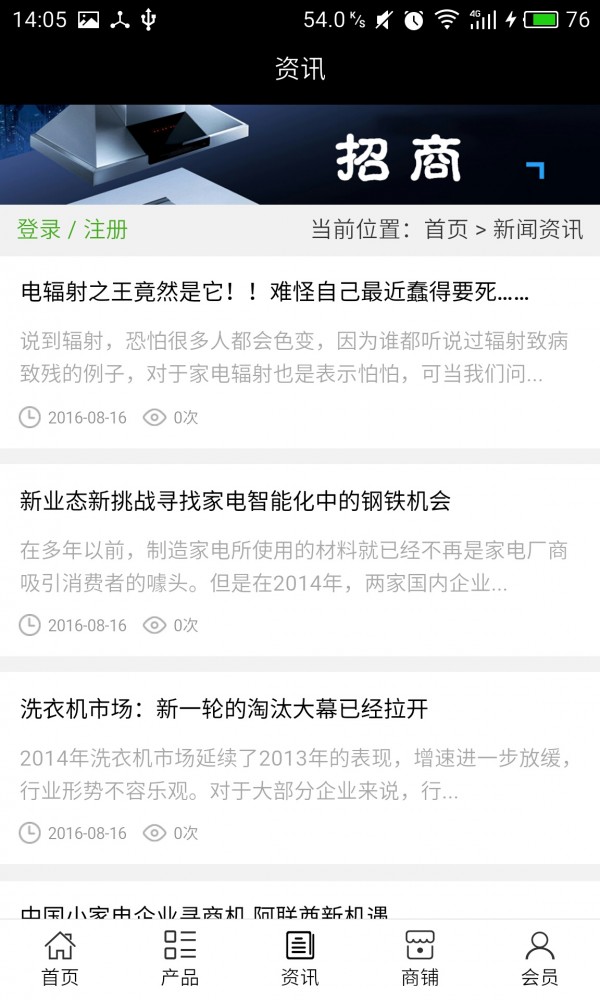Go to 首页 in the breadcrumb
The height and width of the screenshot is (1000, 600).
tap(446, 230)
